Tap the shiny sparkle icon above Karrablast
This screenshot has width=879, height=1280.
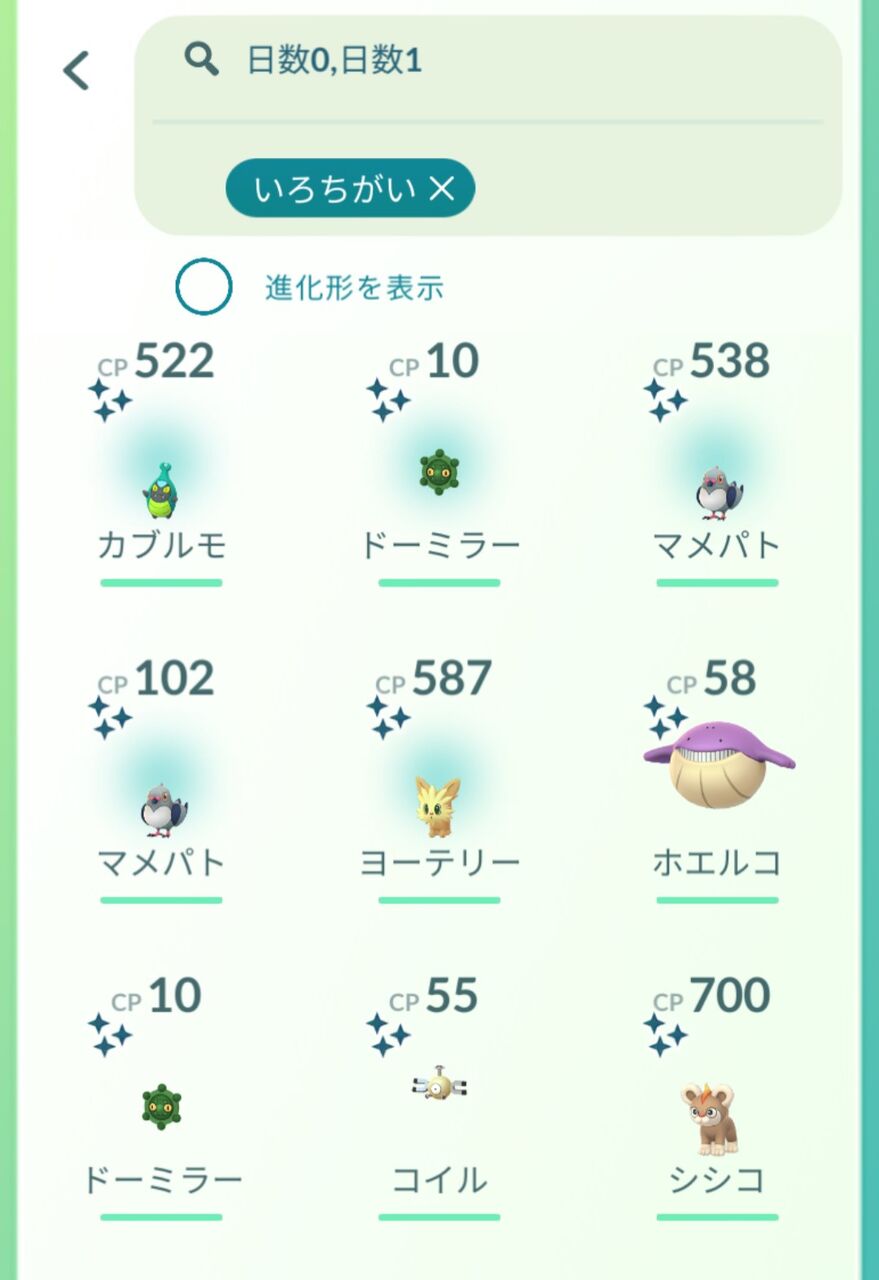(113, 400)
